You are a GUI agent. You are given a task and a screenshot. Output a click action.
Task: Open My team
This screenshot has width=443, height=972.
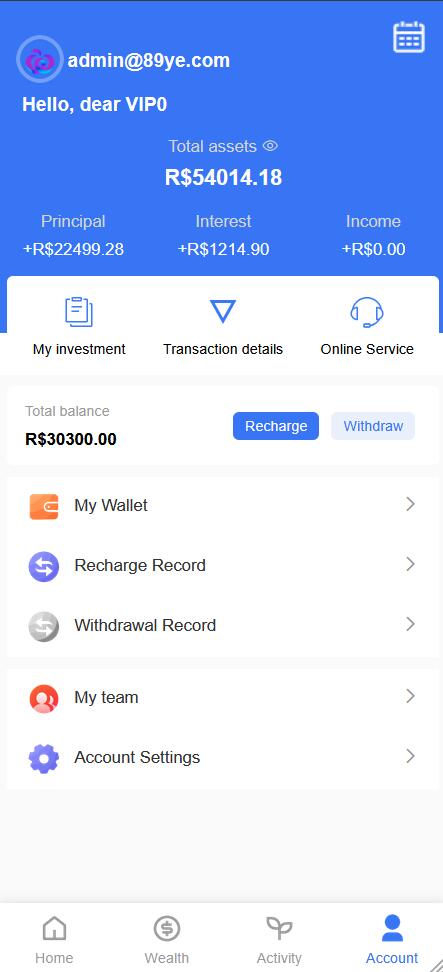point(222,697)
